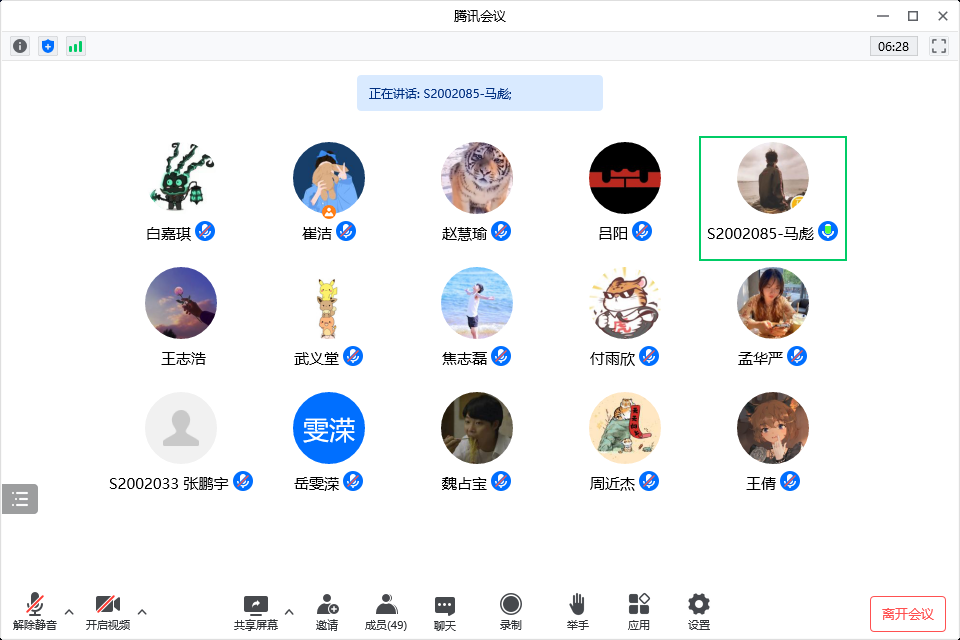Open meeting 设置 settings

(x=699, y=611)
